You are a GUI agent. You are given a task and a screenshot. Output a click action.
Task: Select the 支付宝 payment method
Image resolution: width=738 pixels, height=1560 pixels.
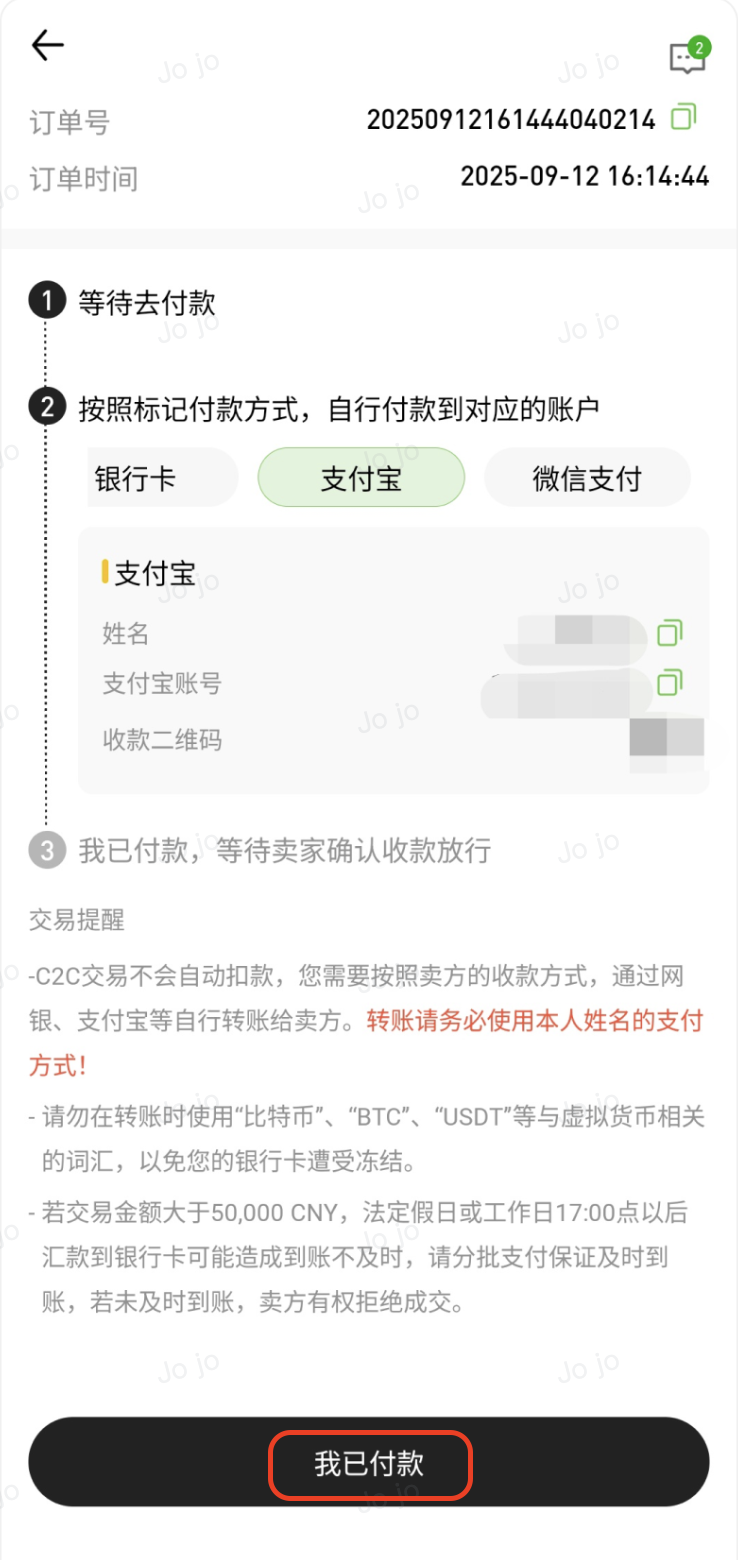tap(361, 478)
